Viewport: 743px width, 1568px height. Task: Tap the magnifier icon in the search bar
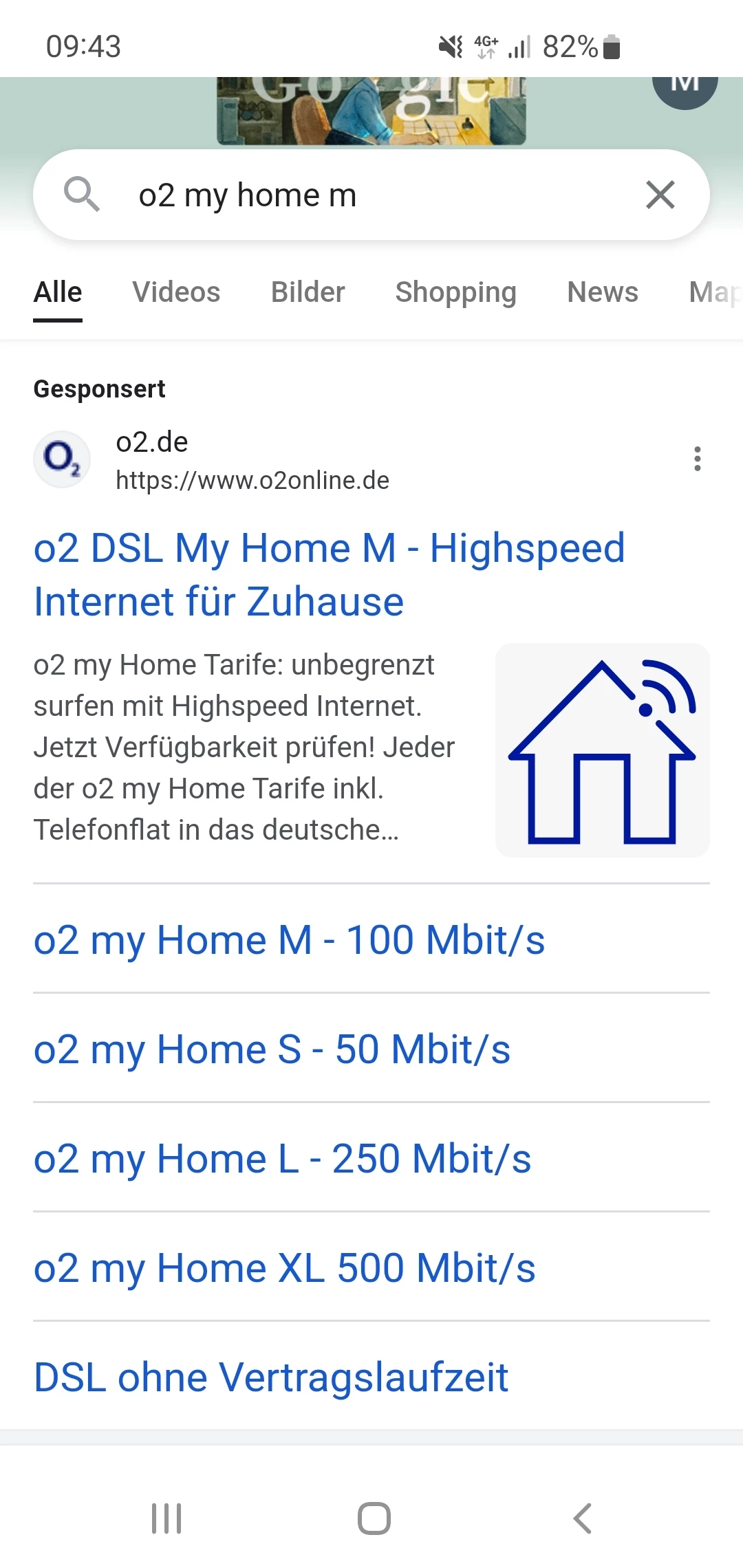[x=82, y=194]
